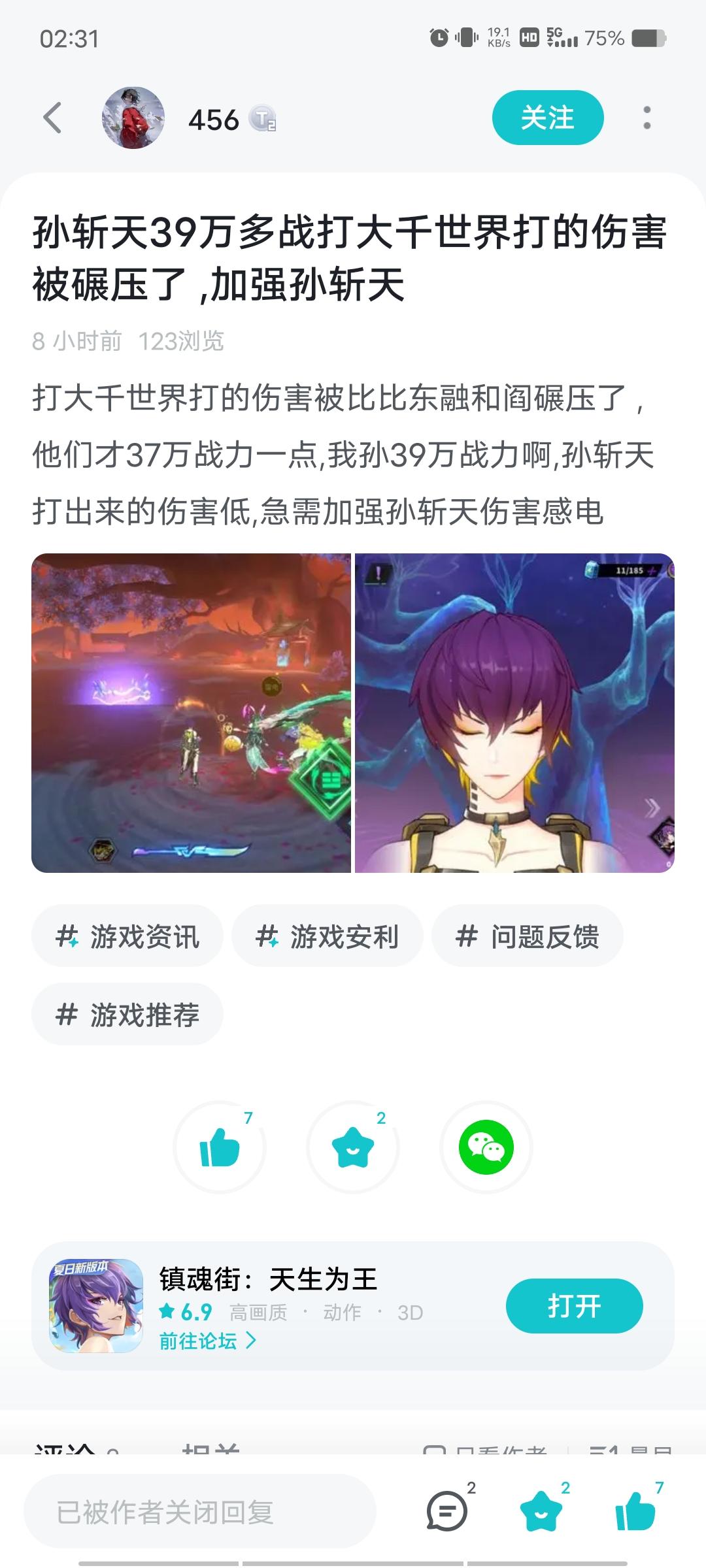Select the 游戏安利 hashtag
The height and width of the screenshot is (1568, 706).
pos(329,936)
